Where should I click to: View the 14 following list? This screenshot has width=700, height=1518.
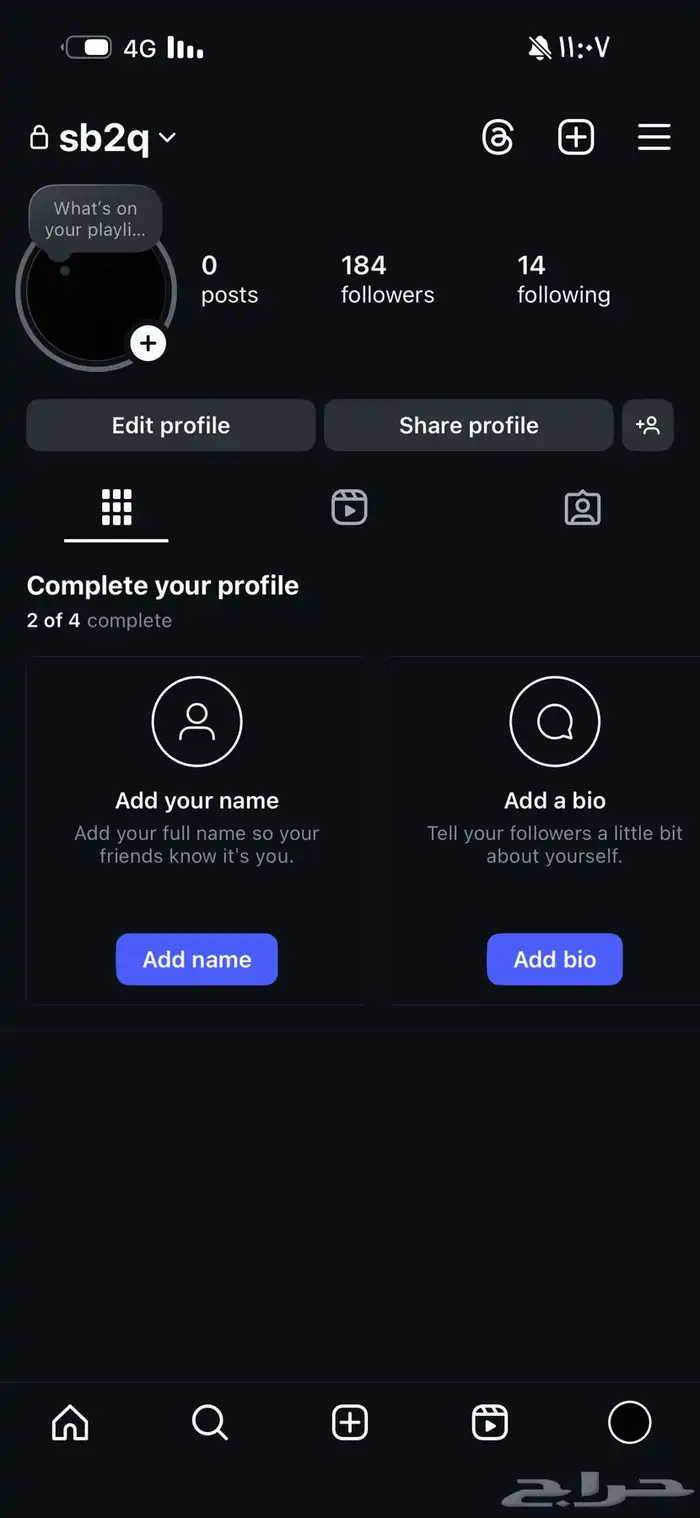click(563, 280)
